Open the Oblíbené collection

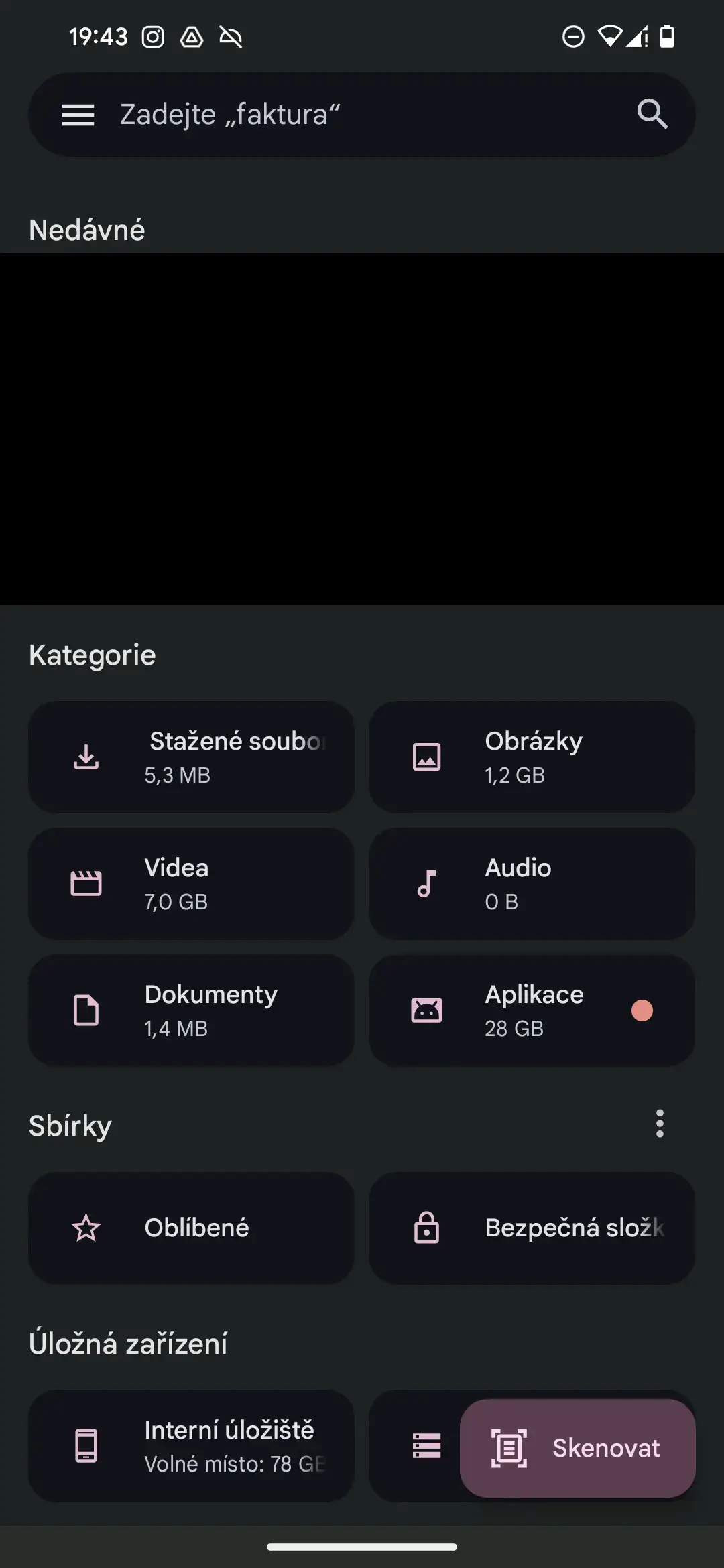pos(191,1228)
